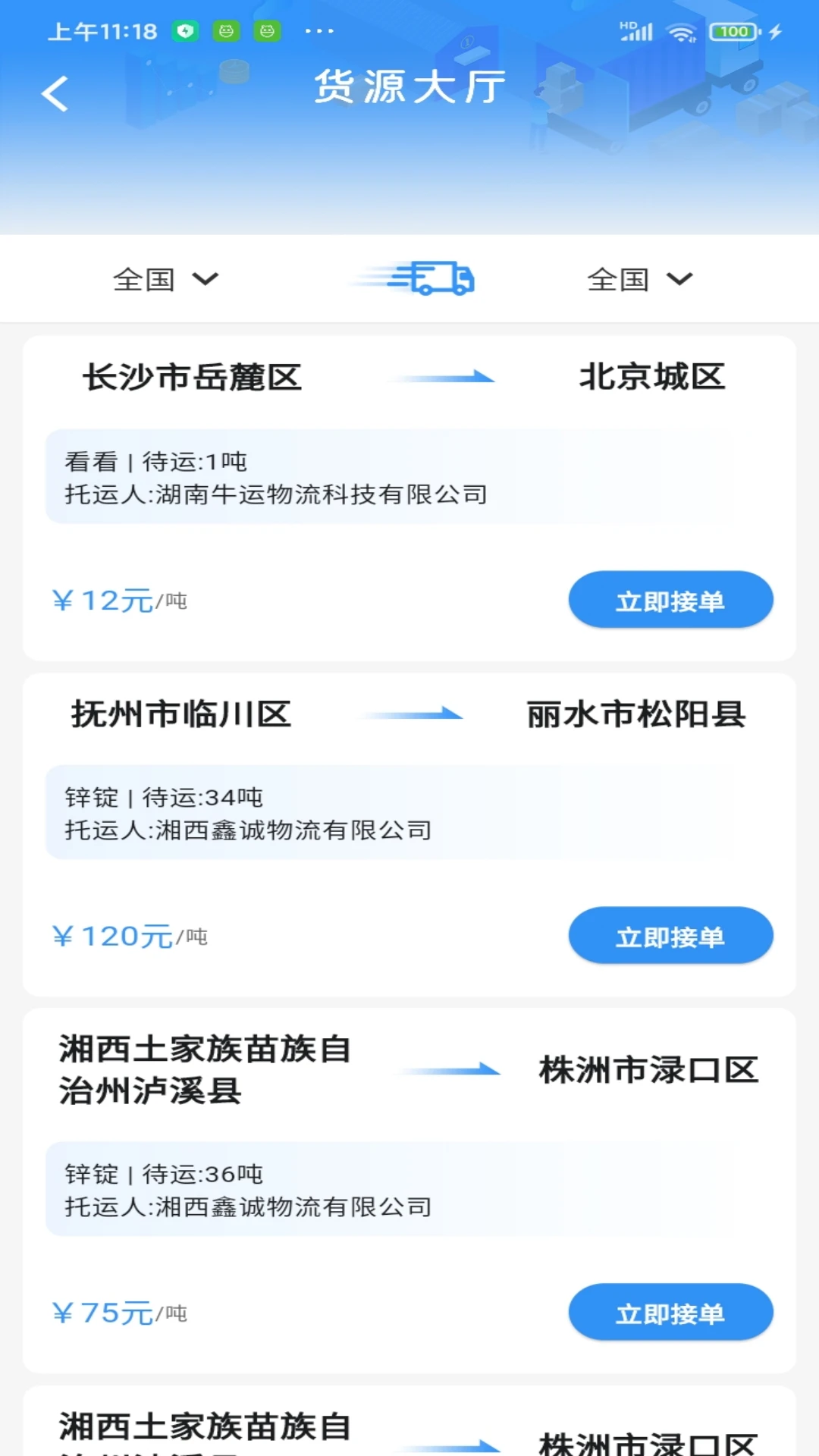Click the first green emoji app icon

coord(224,31)
